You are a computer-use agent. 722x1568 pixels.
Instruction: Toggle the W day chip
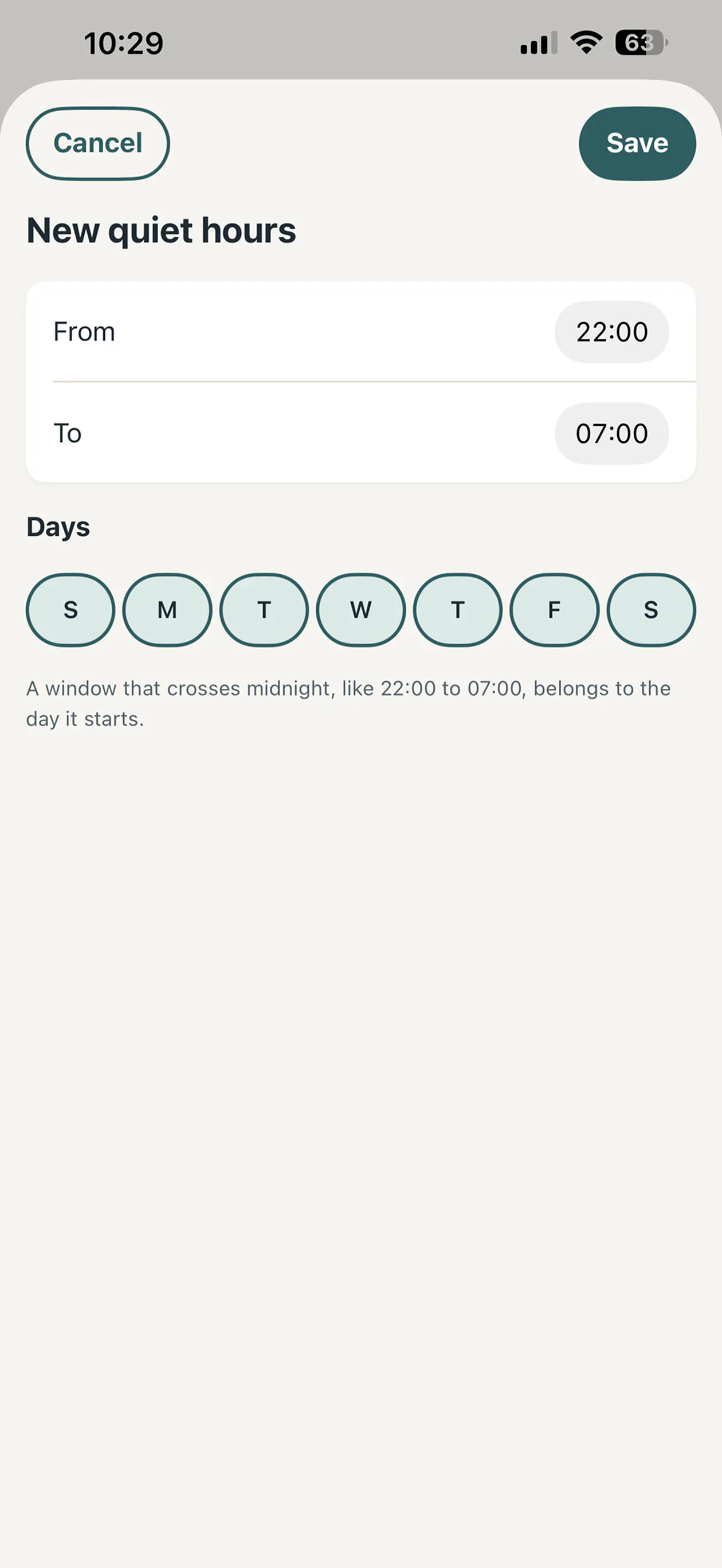[x=361, y=610]
